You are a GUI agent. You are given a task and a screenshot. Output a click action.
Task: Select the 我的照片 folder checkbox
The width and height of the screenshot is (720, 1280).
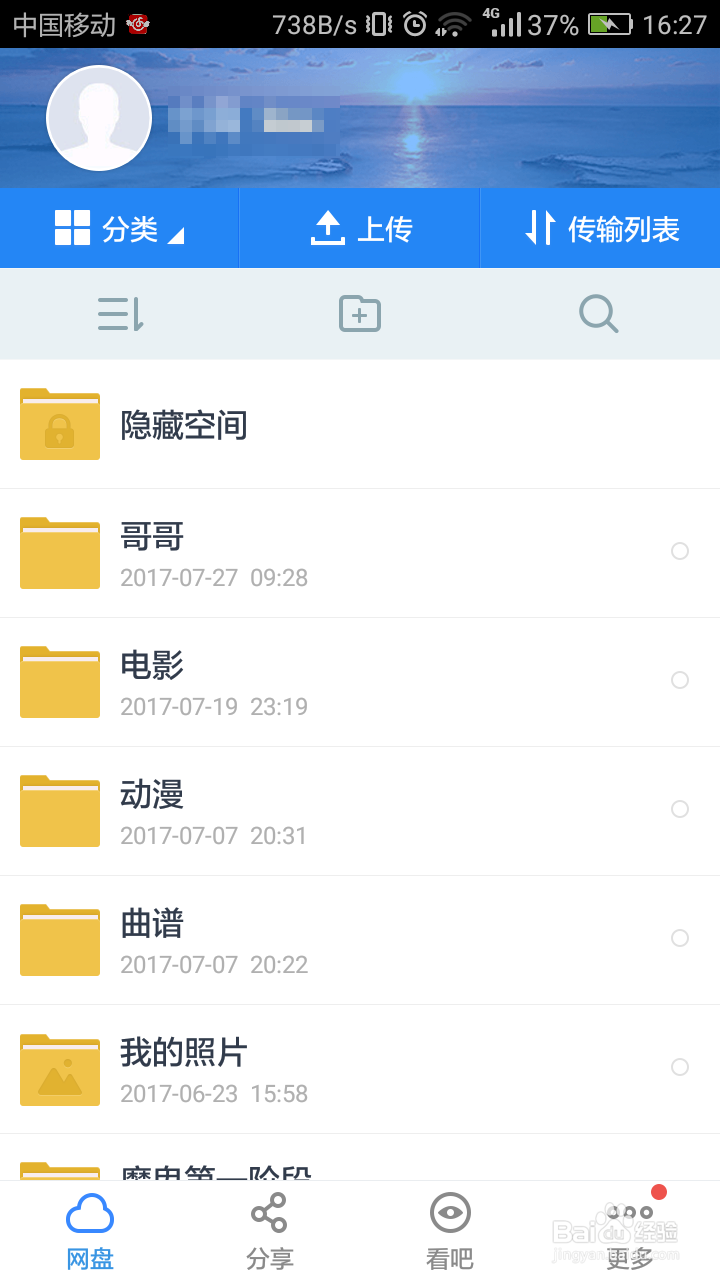tap(680, 1067)
